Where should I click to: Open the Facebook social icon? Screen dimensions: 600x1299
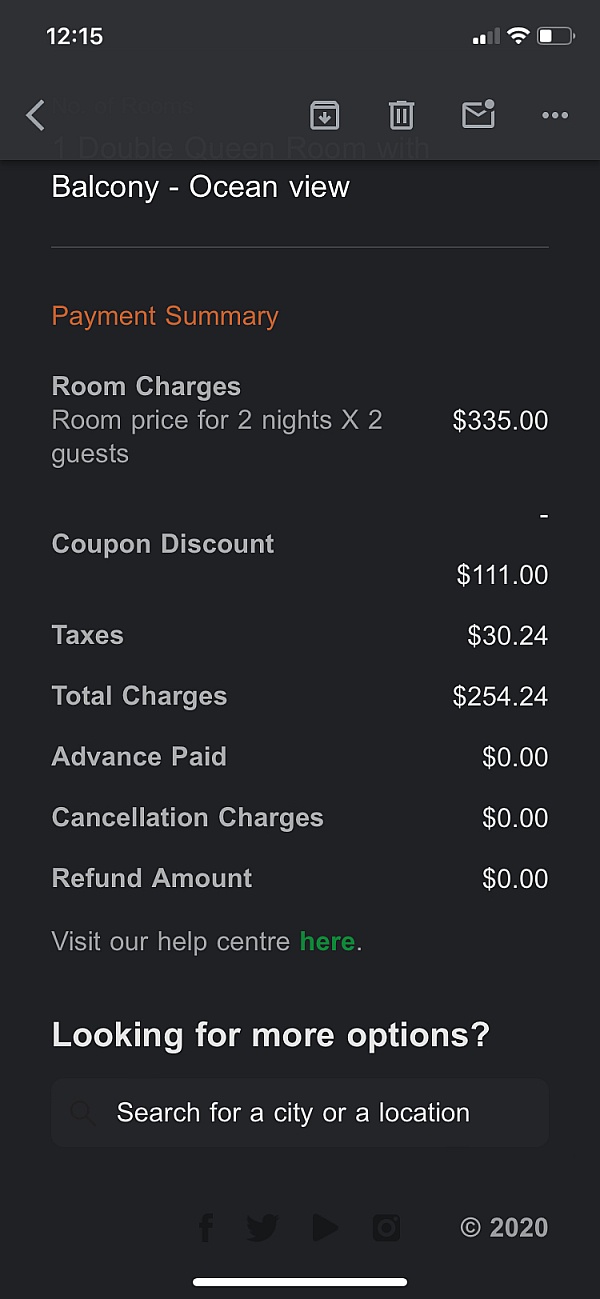[205, 1227]
